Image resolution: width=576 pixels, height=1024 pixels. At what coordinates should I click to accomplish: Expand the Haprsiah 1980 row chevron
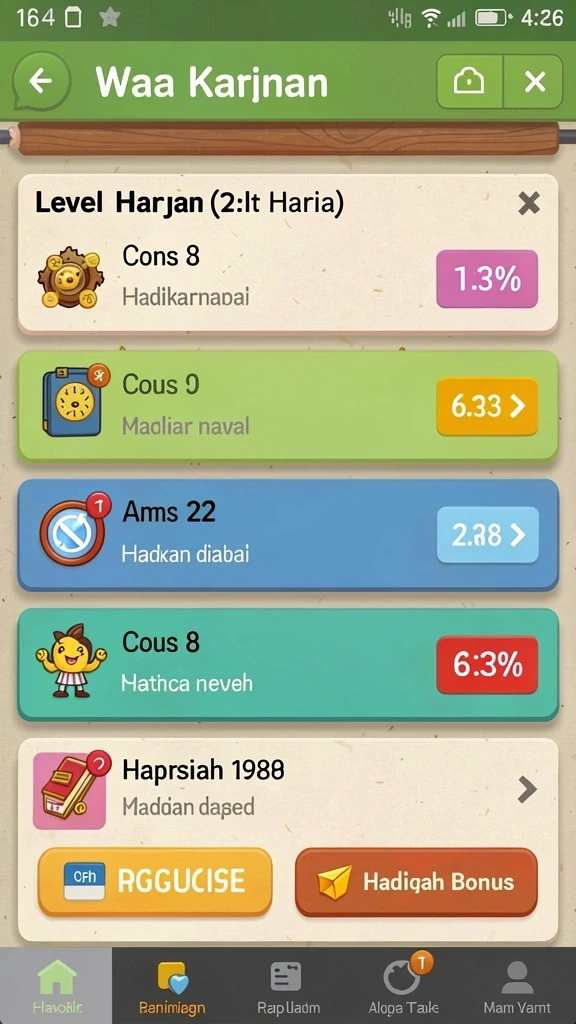526,790
